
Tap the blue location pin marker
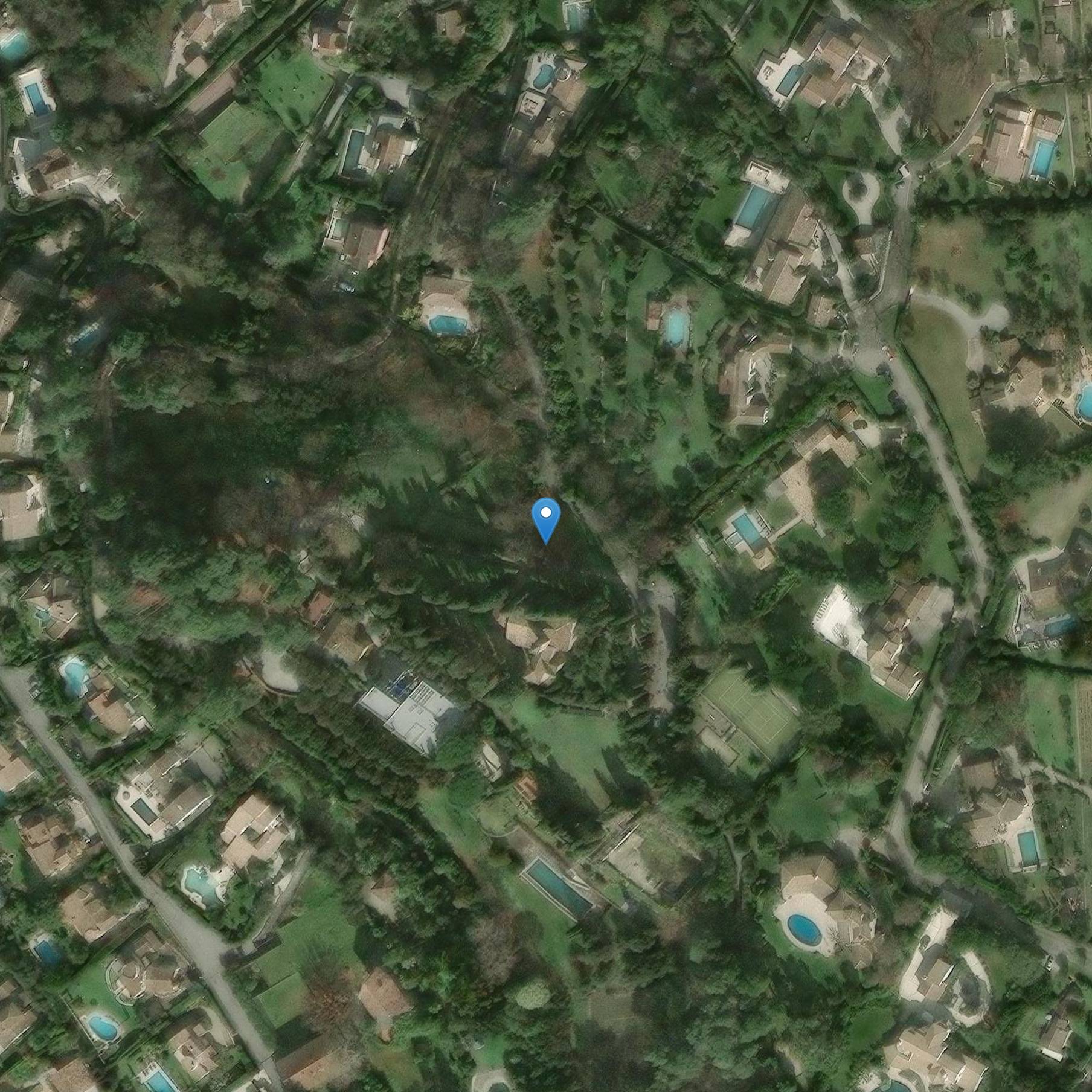tap(546, 517)
